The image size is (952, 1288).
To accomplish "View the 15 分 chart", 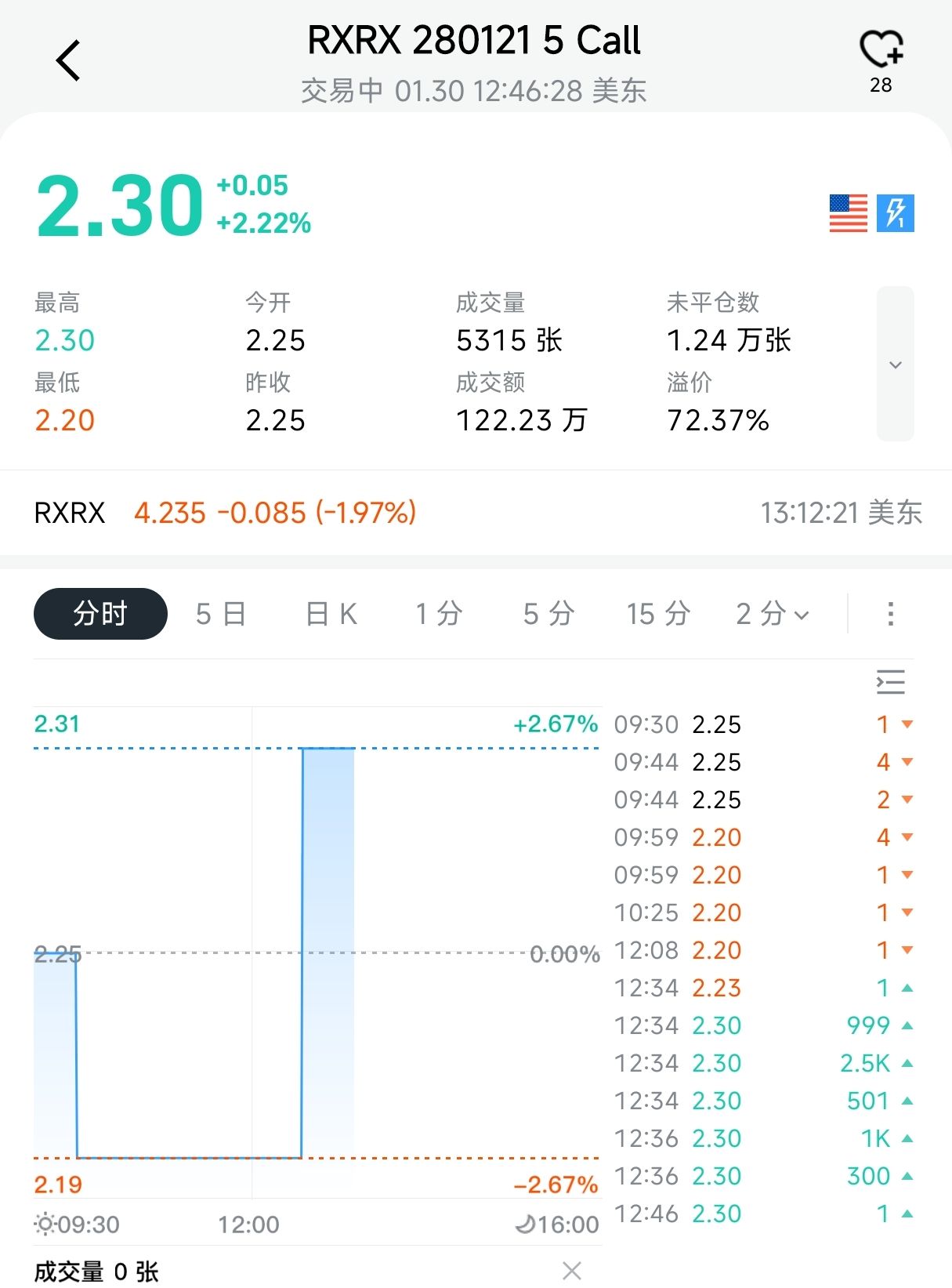I will [658, 614].
